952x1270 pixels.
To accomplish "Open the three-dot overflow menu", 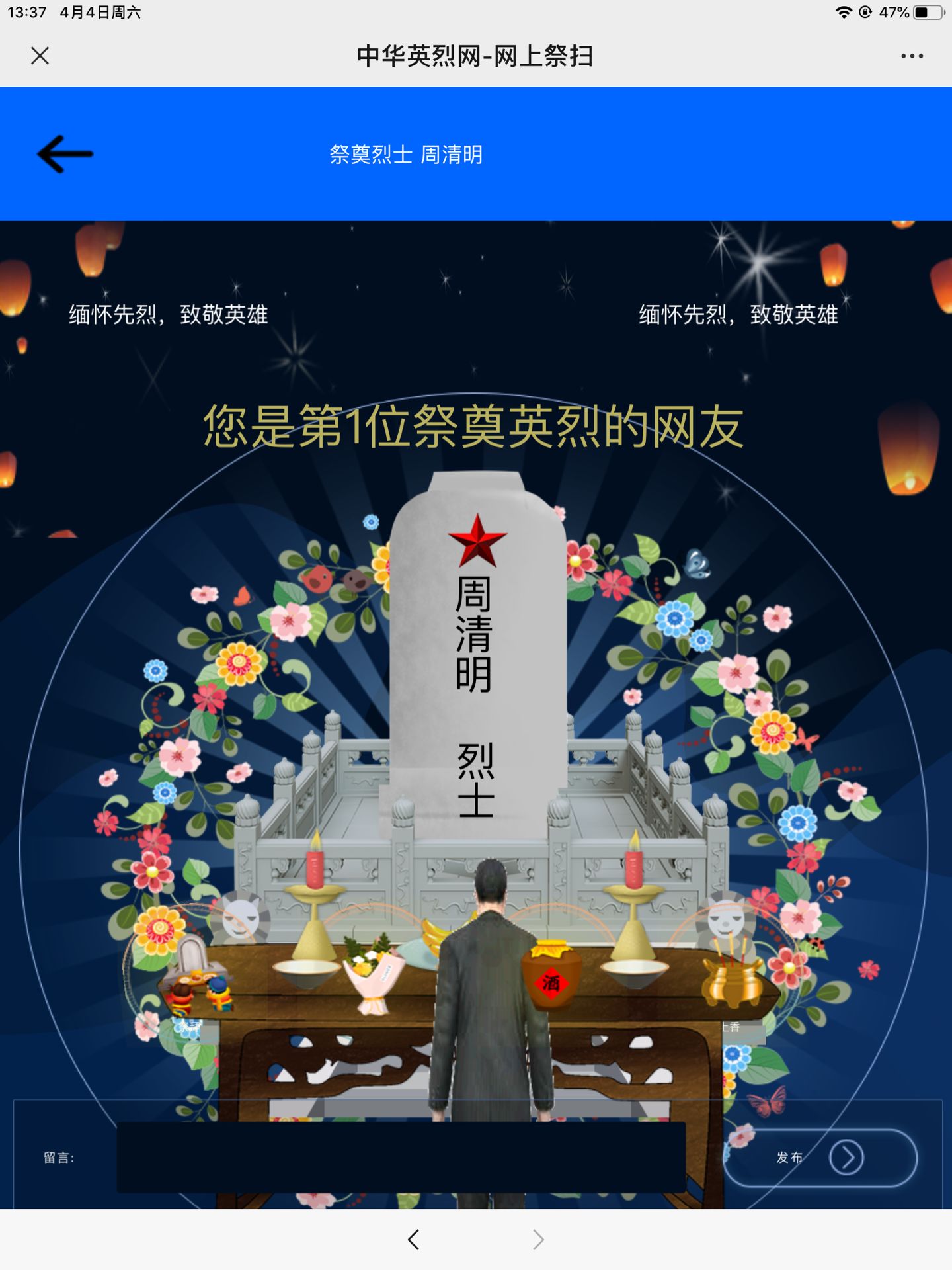I will (x=912, y=56).
